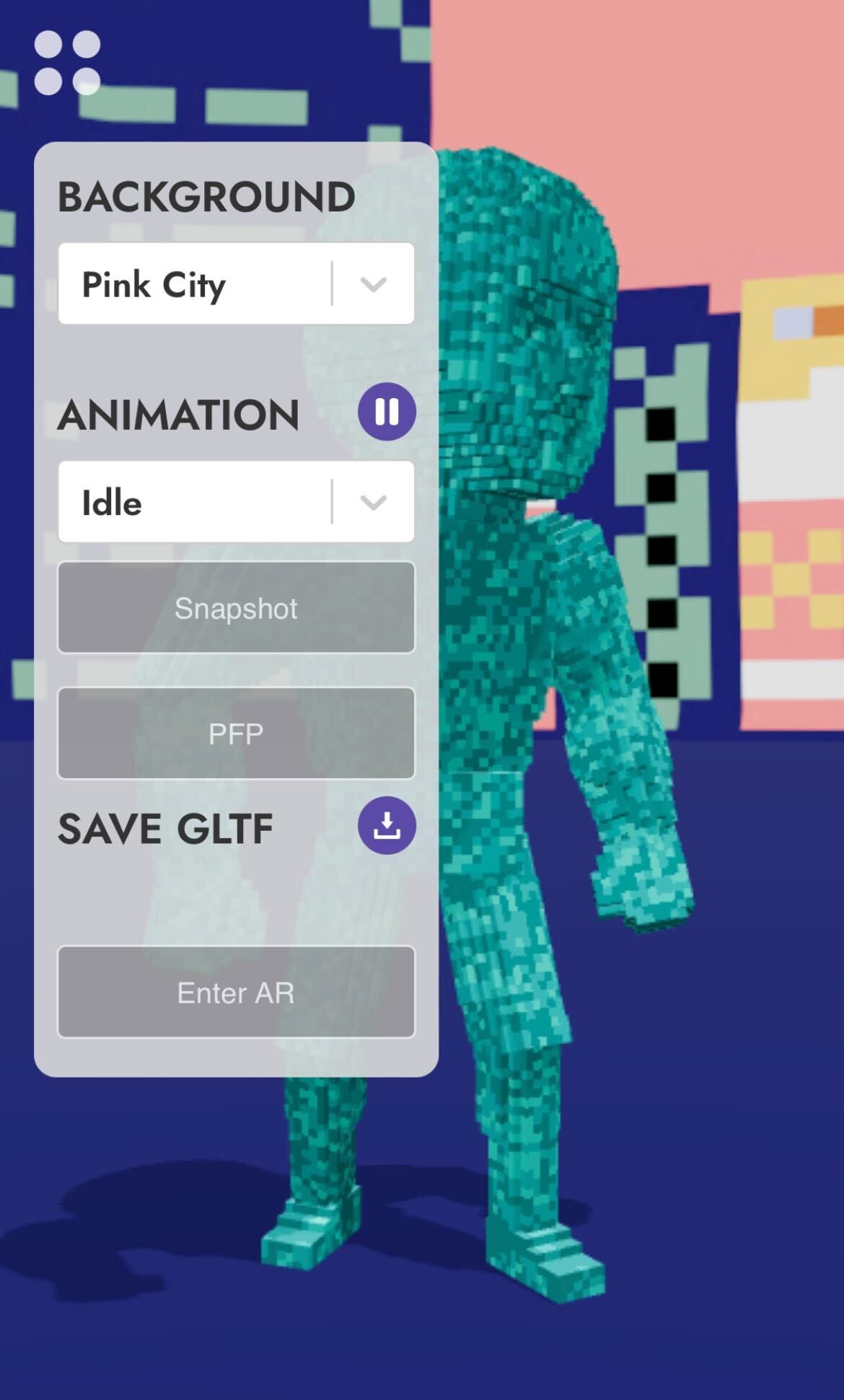Viewport: 844px width, 1400px height.
Task: Tap the PFP button
Action: [x=236, y=734]
